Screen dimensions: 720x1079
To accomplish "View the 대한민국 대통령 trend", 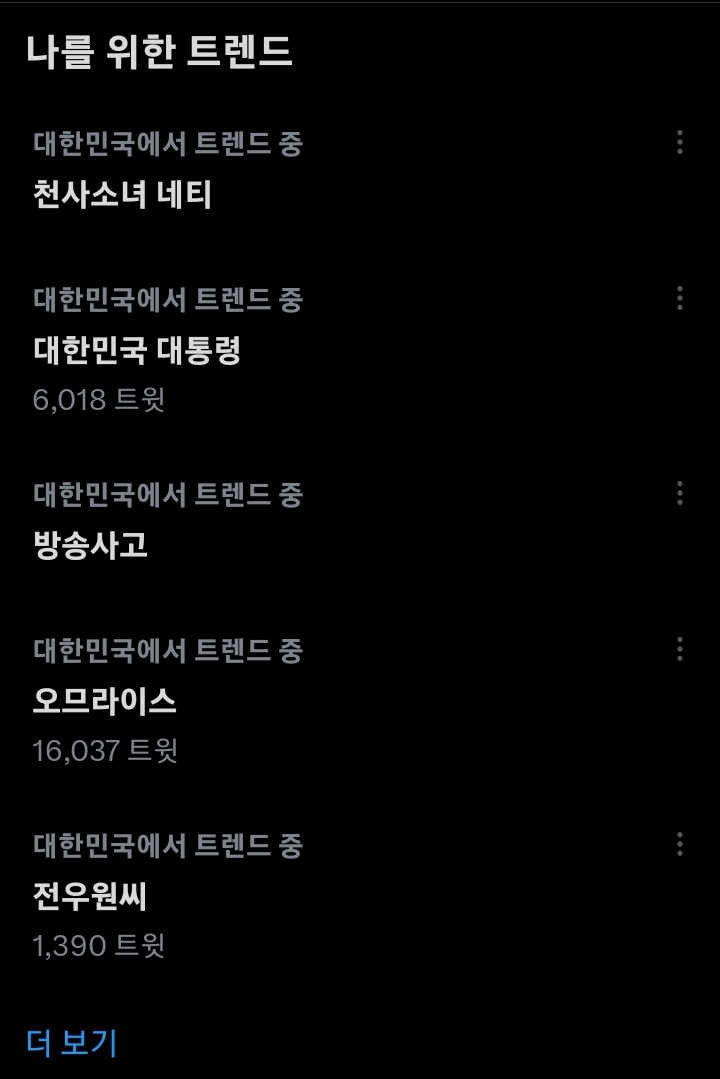I will click(137, 351).
